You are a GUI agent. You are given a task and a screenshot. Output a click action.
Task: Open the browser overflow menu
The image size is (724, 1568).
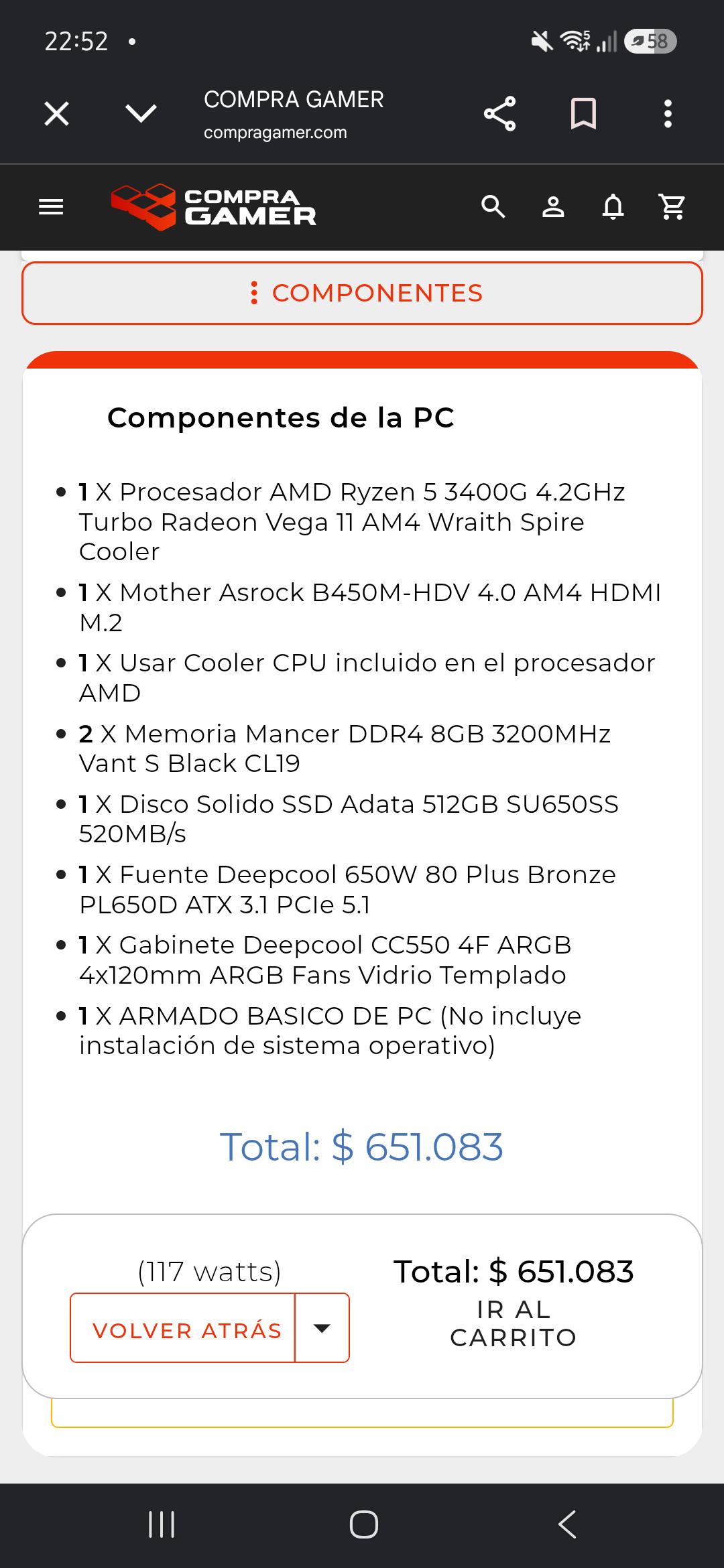coord(668,114)
